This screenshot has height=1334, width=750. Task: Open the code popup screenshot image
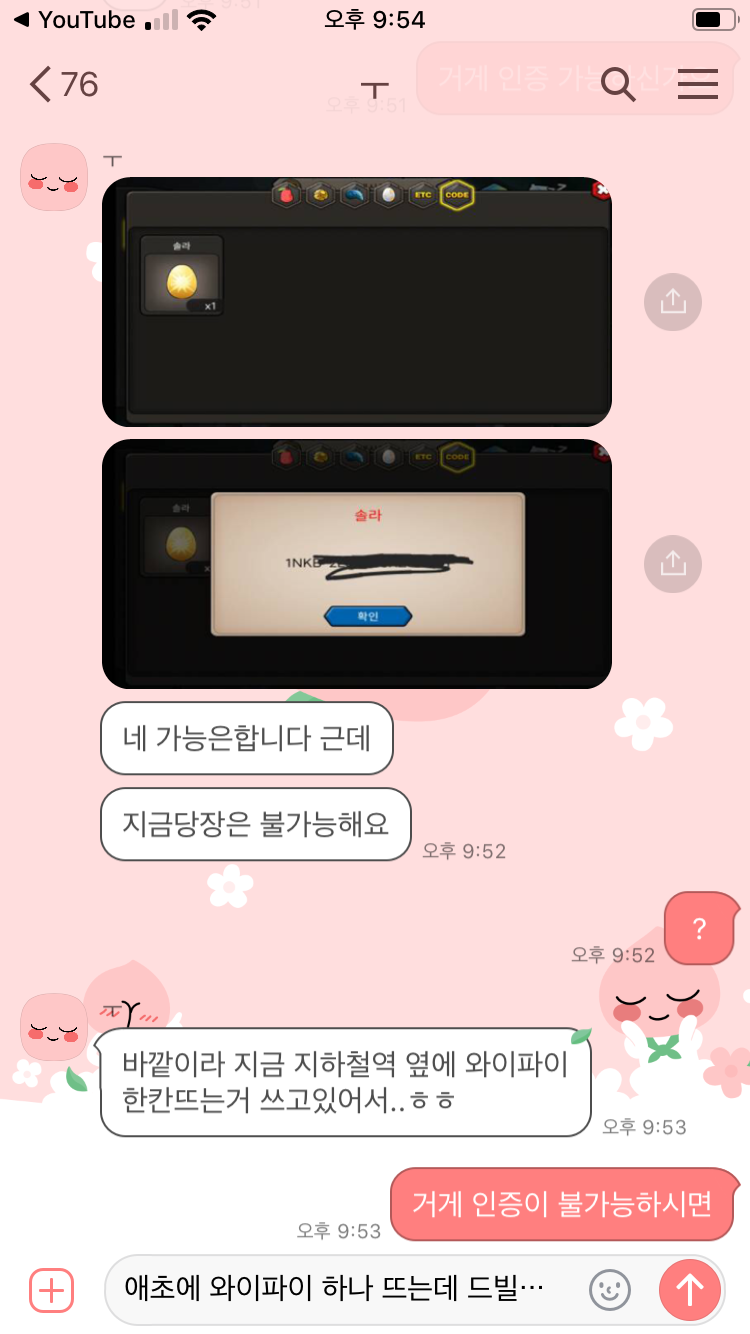[x=356, y=564]
